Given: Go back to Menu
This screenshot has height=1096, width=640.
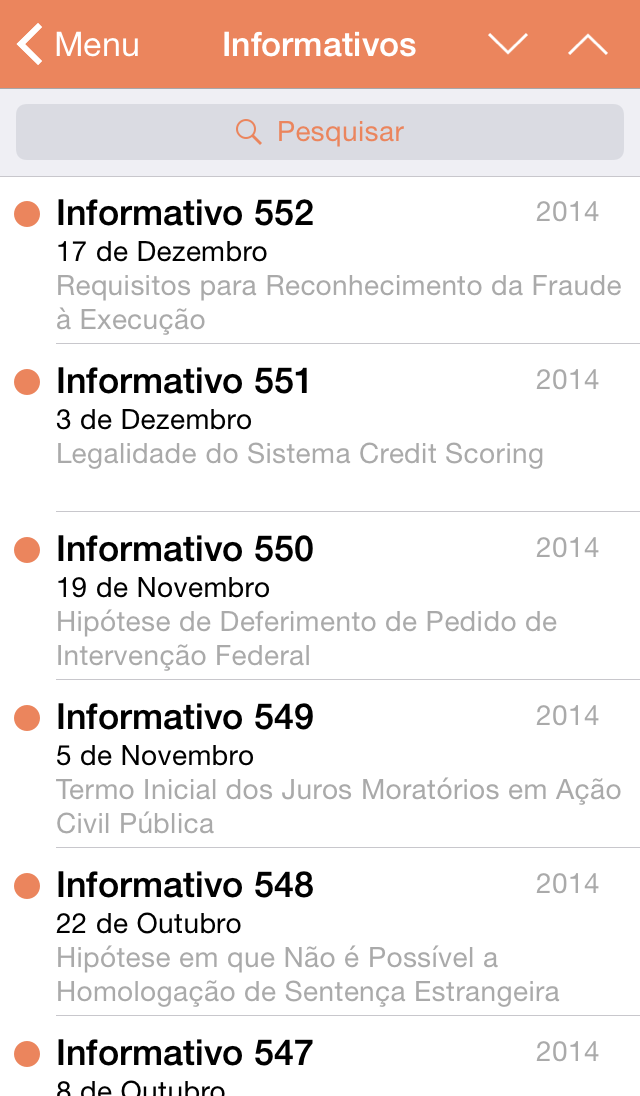Looking at the screenshot, I should tap(78, 45).
